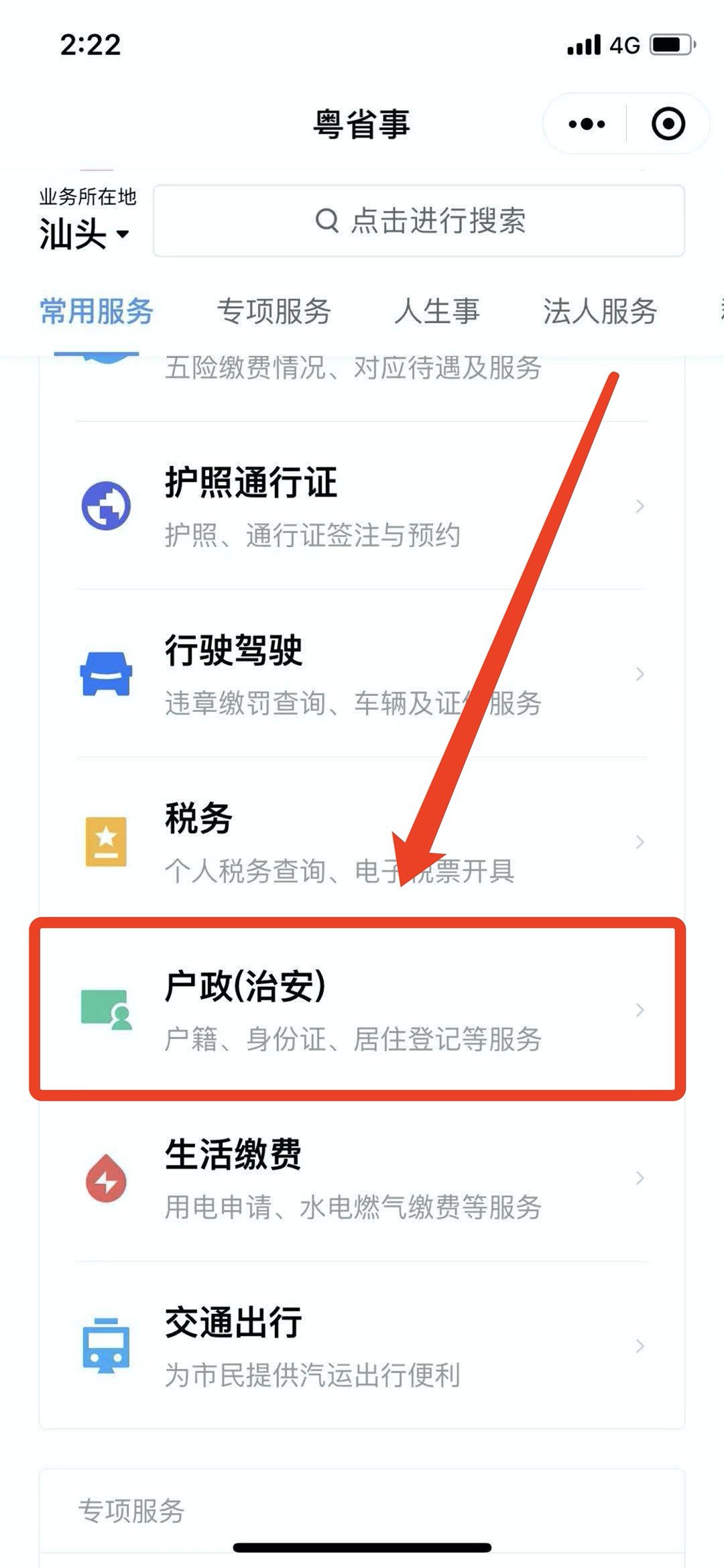Image resolution: width=724 pixels, height=1568 pixels.
Task: Close the mini program via circle icon
Action: (668, 124)
